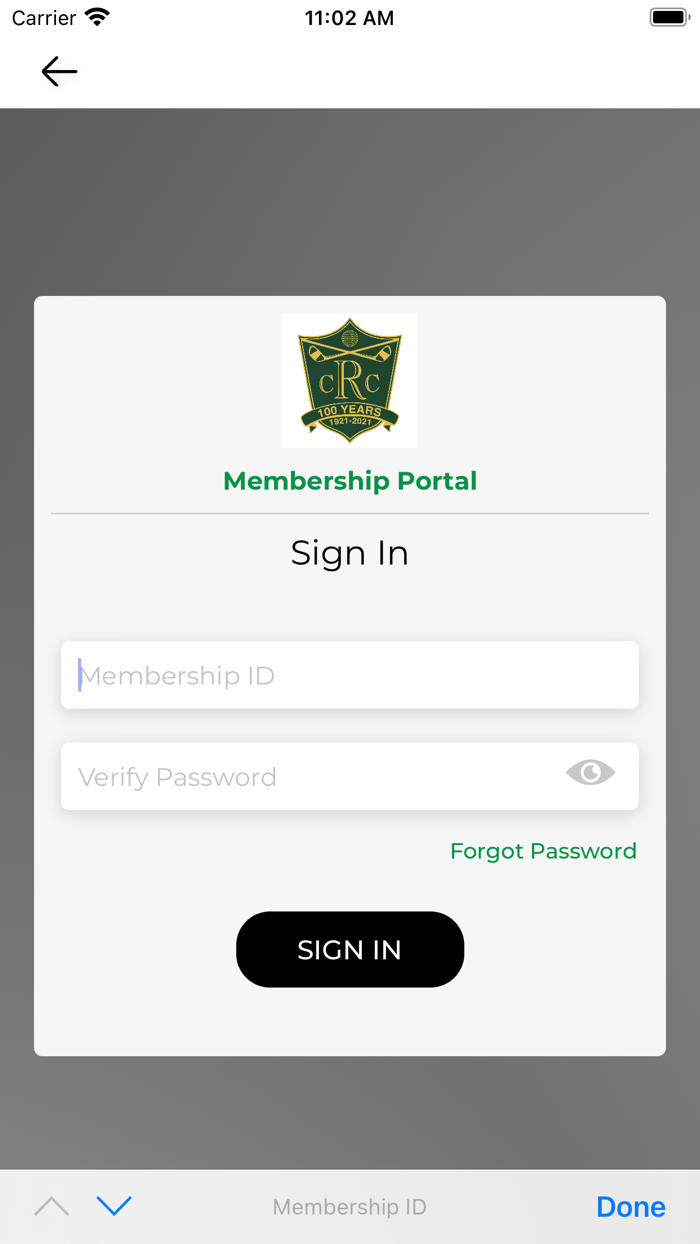Show password with the eye icon

tap(590, 772)
